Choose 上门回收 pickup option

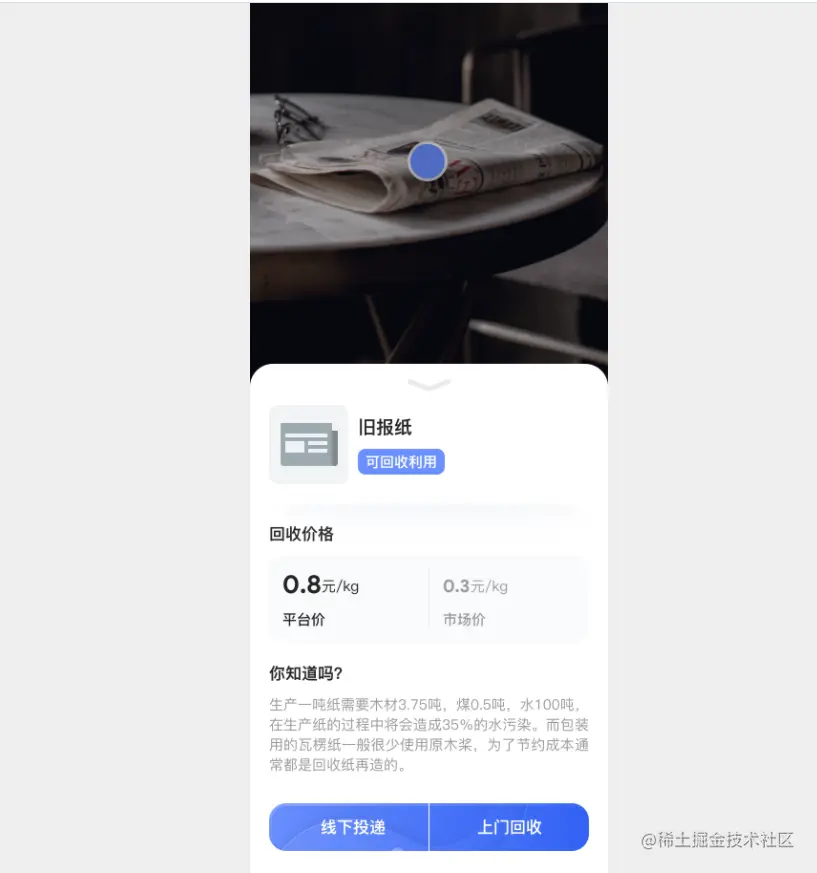pos(509,827)
